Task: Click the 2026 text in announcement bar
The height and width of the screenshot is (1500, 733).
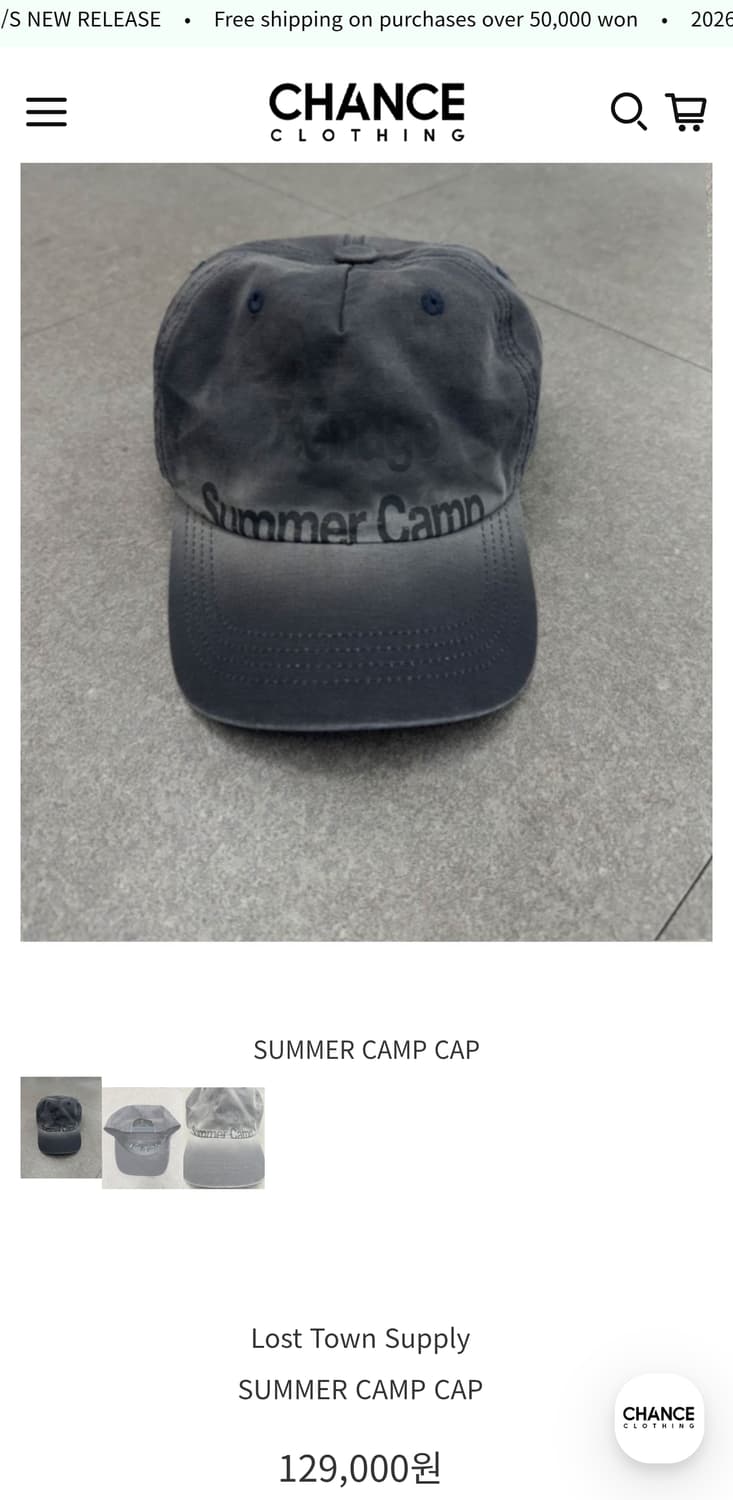Action: click(711, 19)
